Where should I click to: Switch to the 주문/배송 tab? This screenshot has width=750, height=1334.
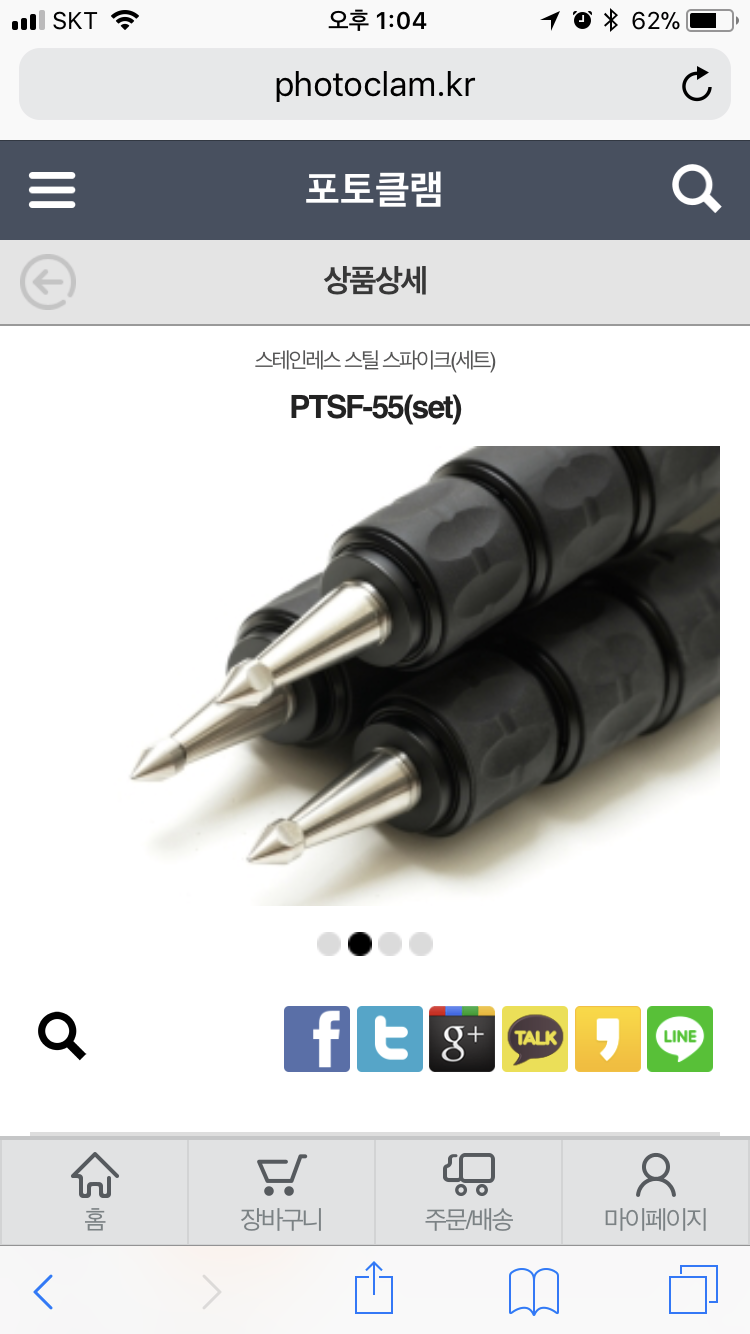point(468,1192)
